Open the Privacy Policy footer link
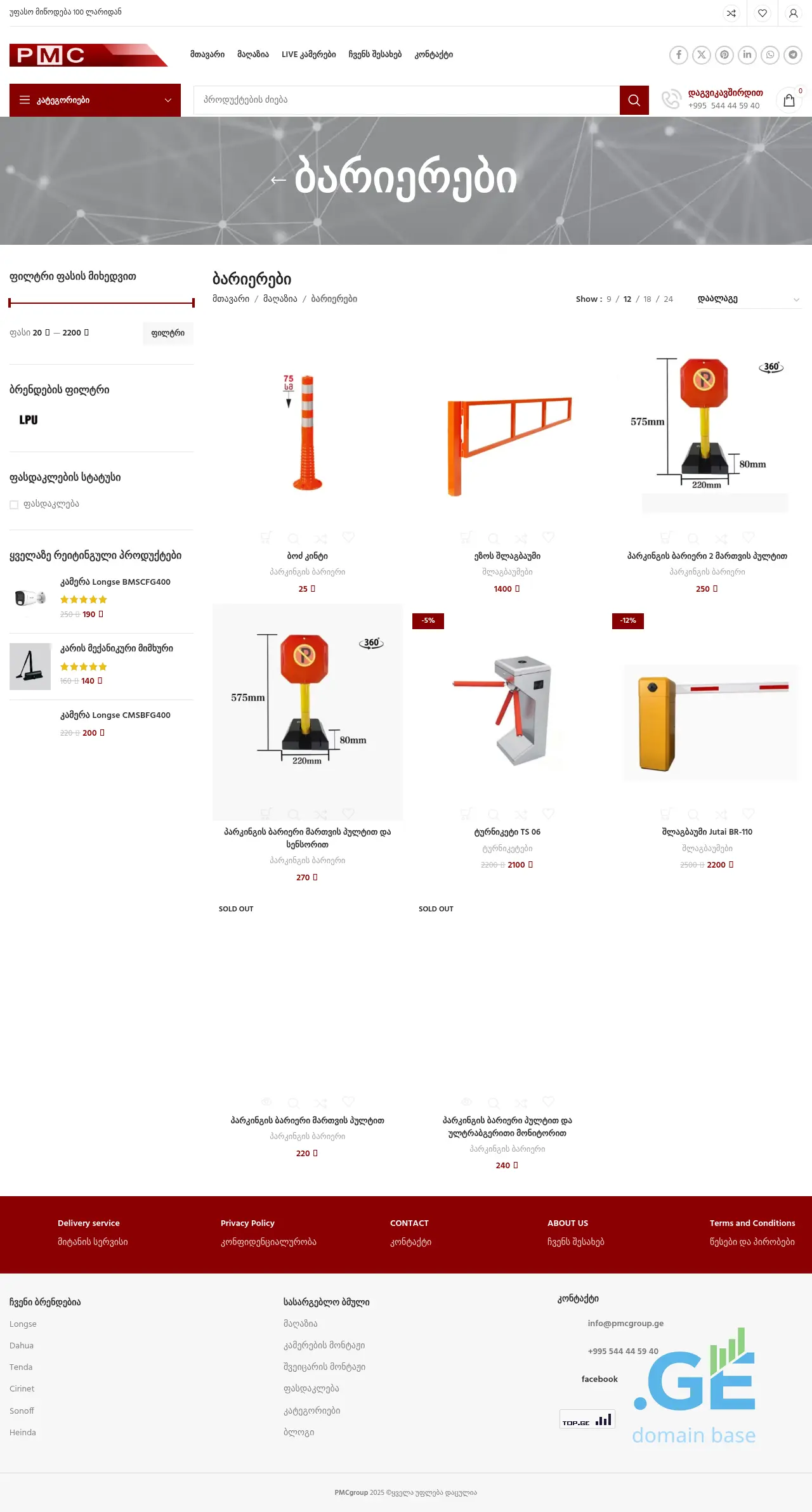 click(x=247, y=1223)
